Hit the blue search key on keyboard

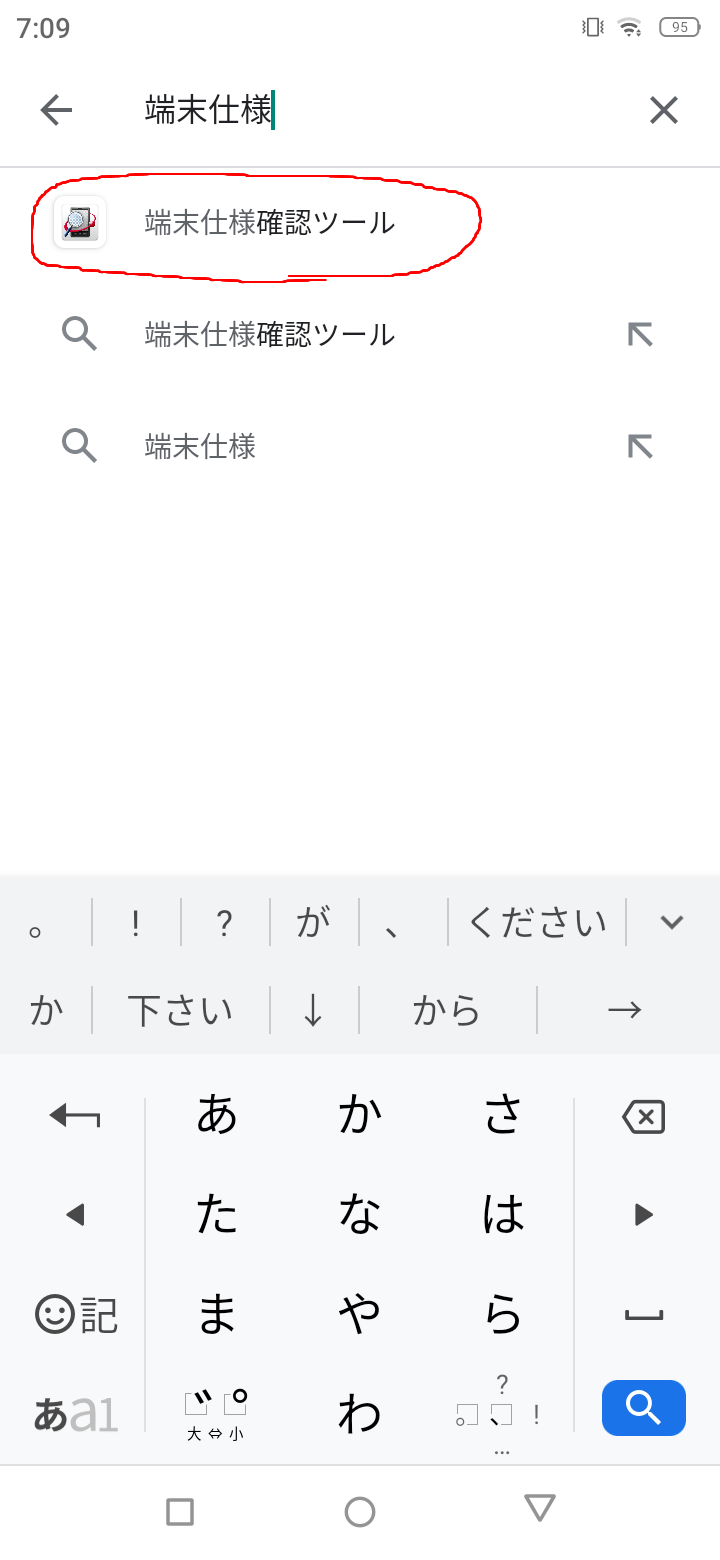point(644,1408)
